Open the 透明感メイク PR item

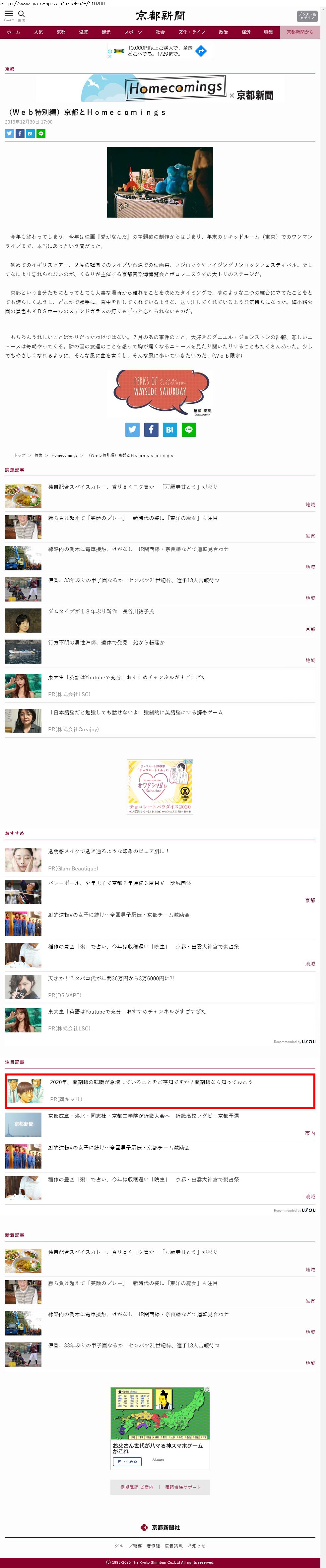tap(108, 851)
